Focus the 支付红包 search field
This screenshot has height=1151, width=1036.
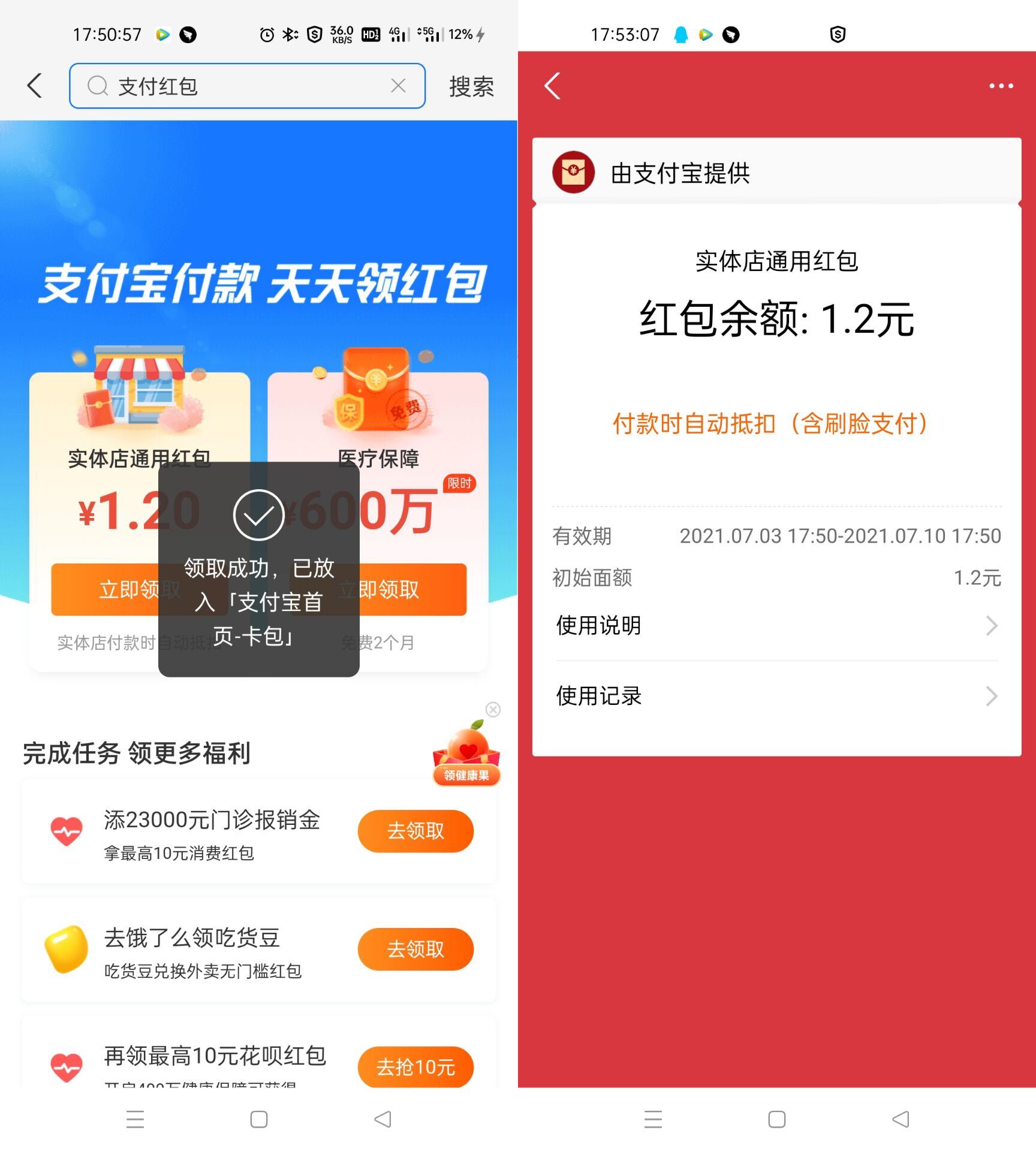tap(240, 86)
